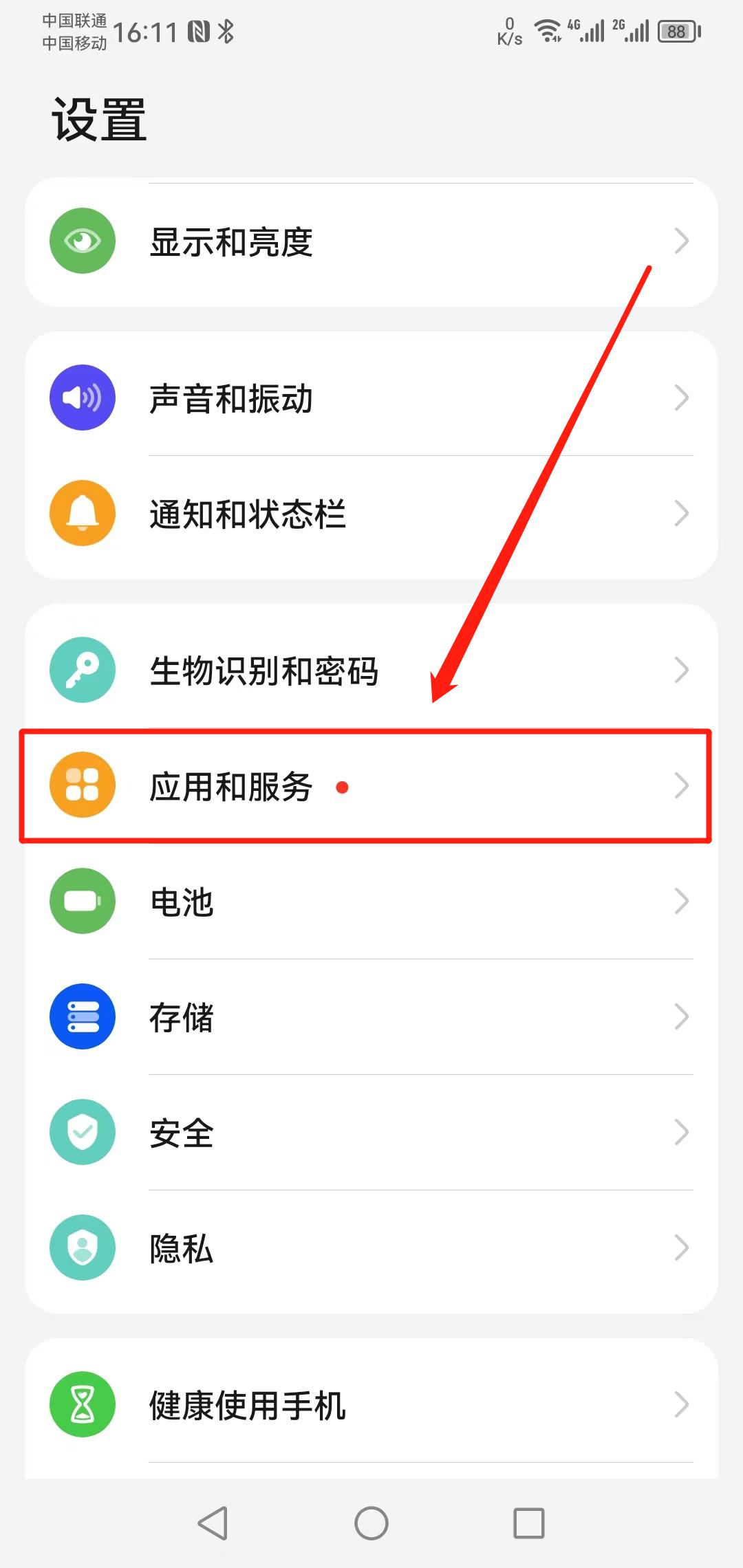Expand the chevron next to 显示和亮度
The image size is (743, 1568).
[x=682, y=242]
